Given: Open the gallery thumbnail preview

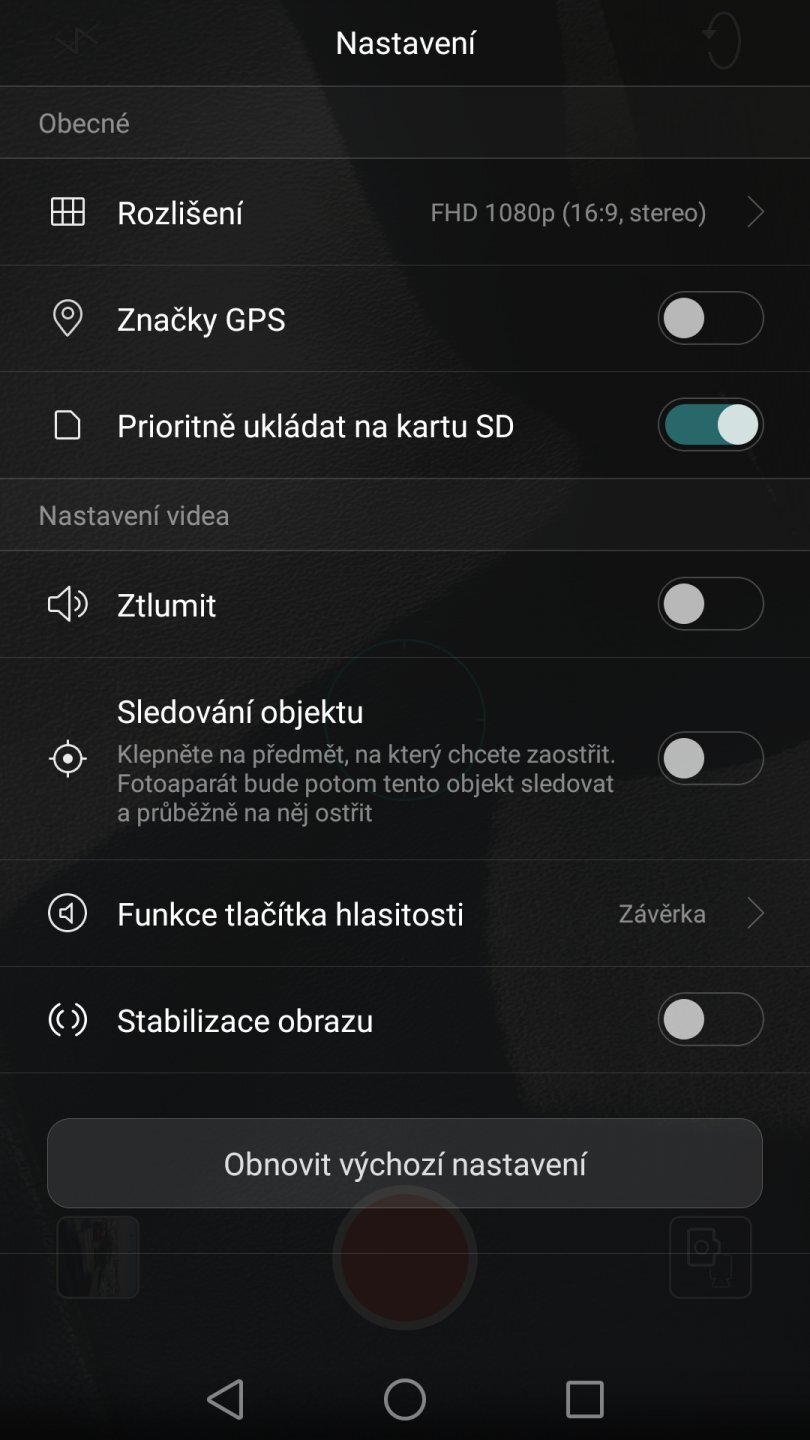Looking at the screenshot, I should (x=97, y=1257).
